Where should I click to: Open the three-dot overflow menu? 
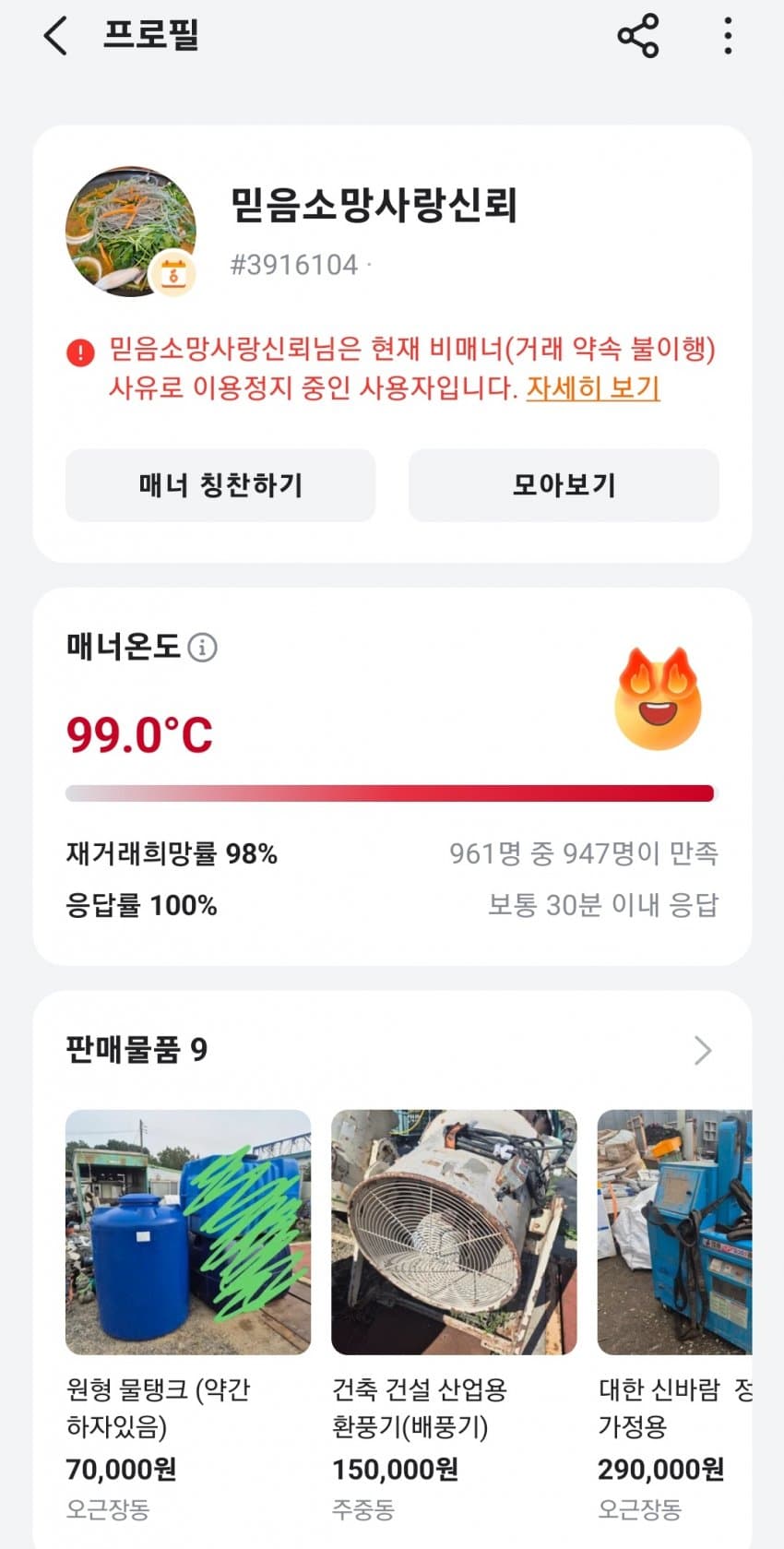coord(728,37)
